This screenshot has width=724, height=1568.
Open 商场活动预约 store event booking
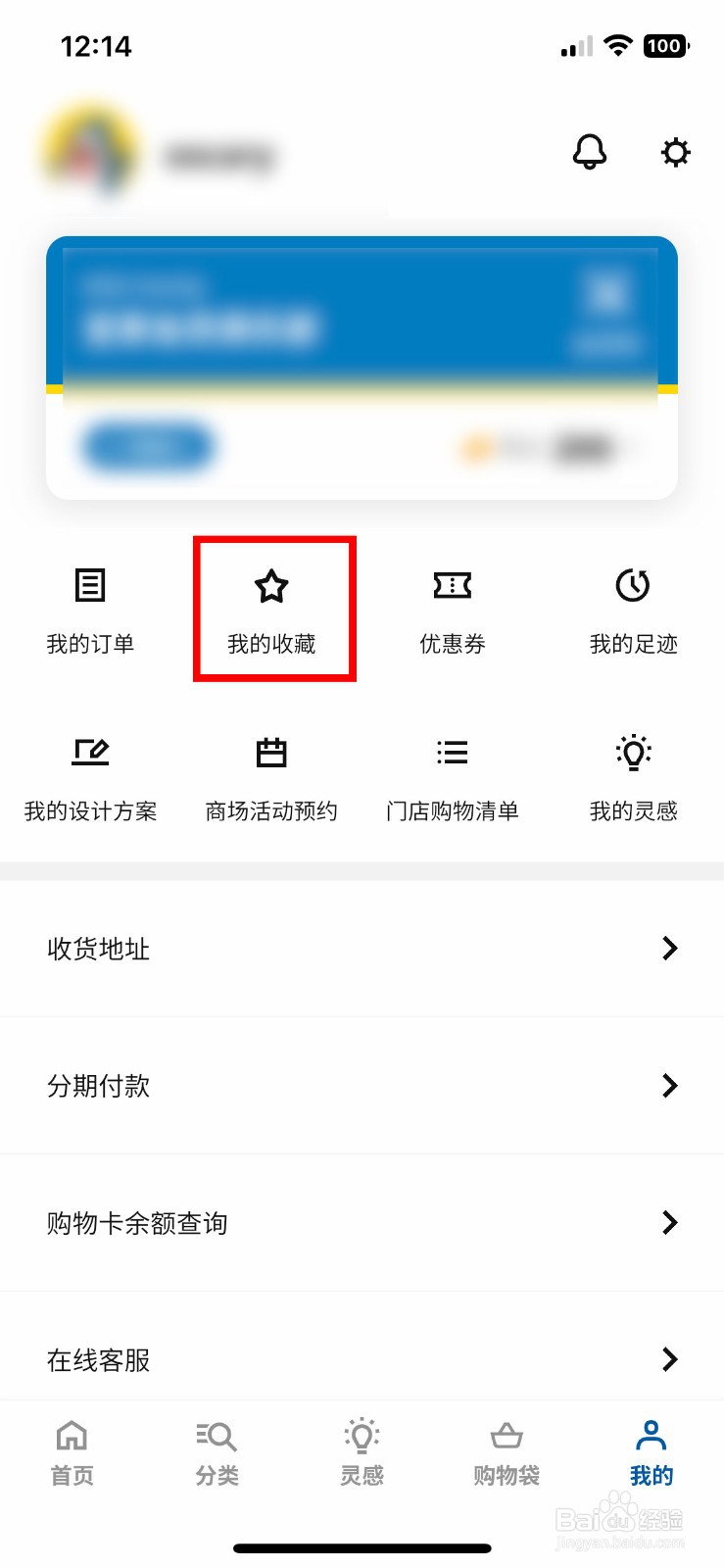point(271,774)
